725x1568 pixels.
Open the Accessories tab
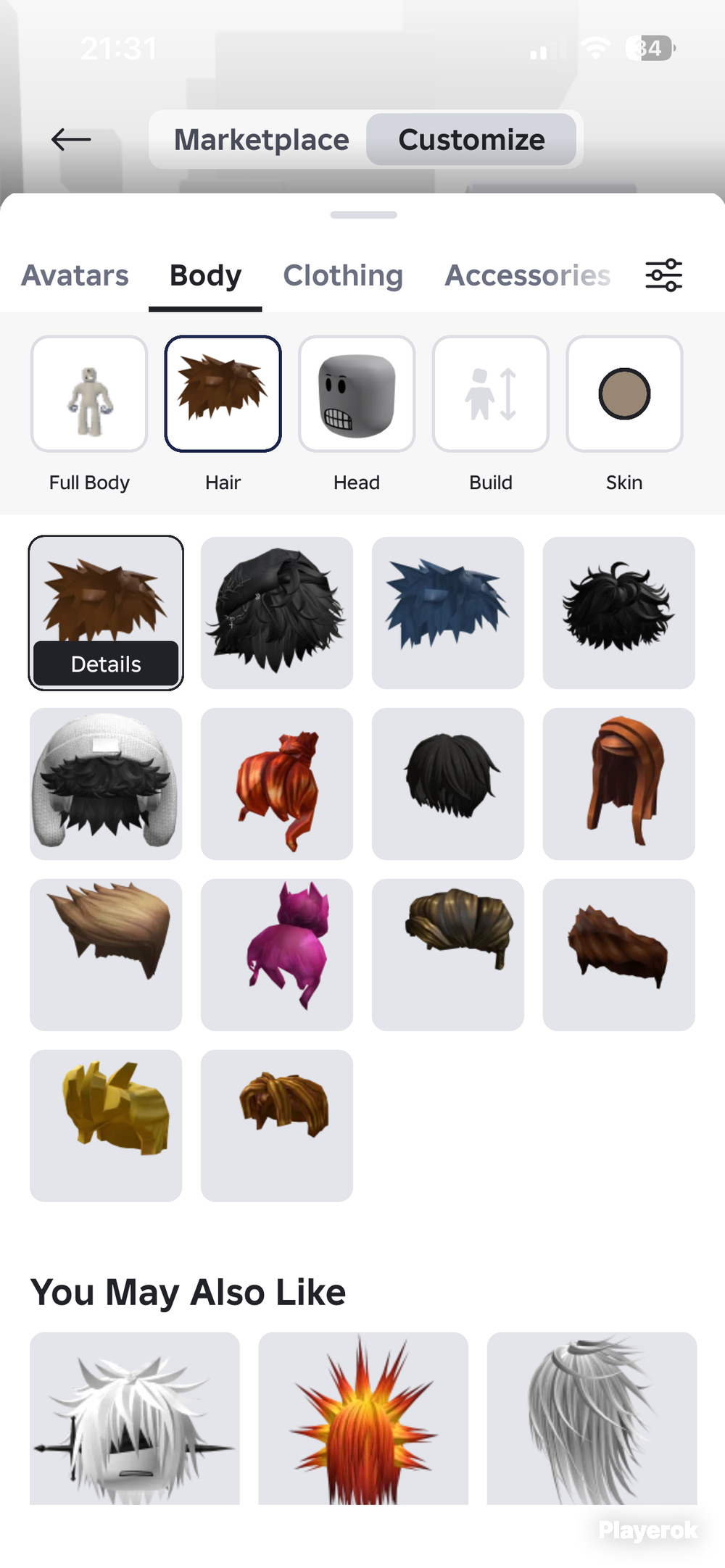coord(527,275)
